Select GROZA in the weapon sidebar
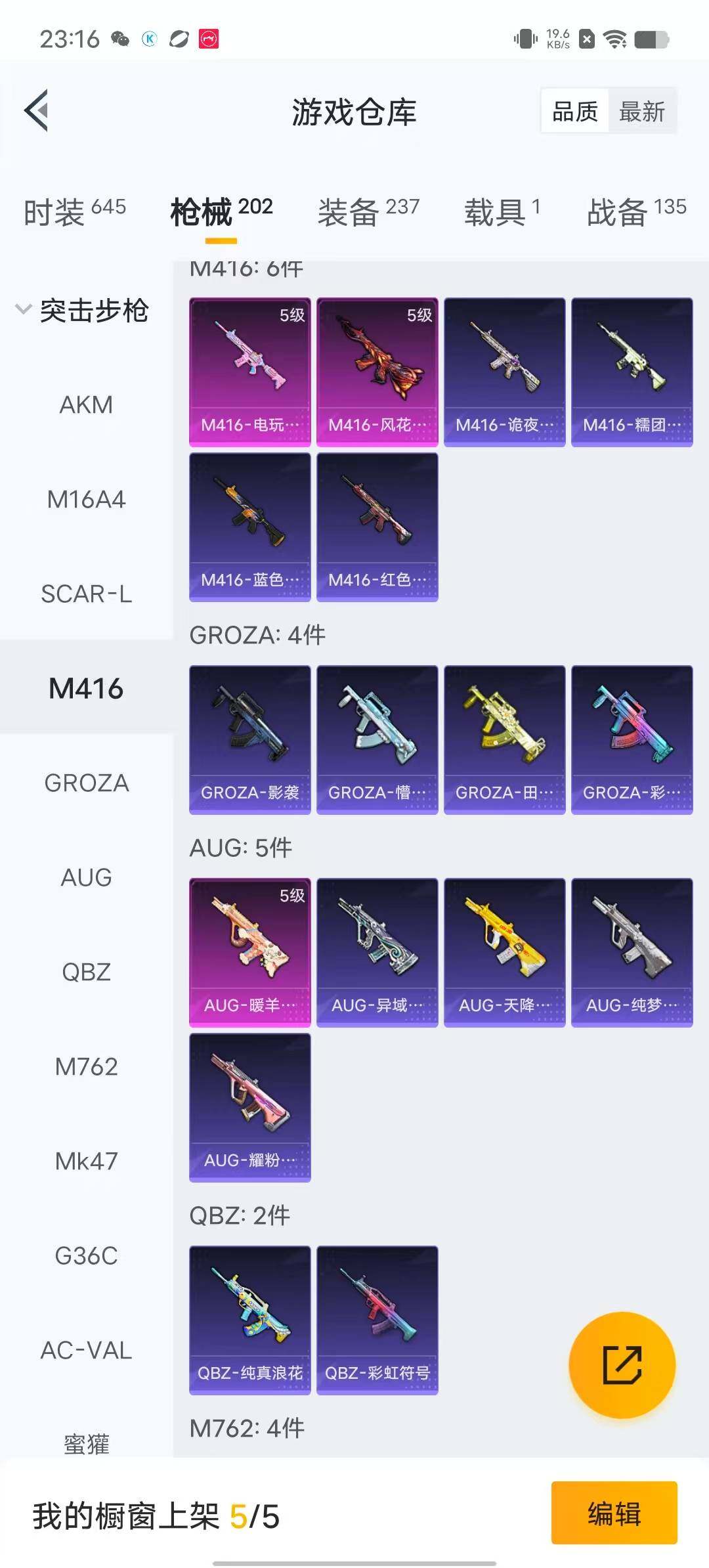The width and height of the screenshot is (709, 1568). click(86, 783)
